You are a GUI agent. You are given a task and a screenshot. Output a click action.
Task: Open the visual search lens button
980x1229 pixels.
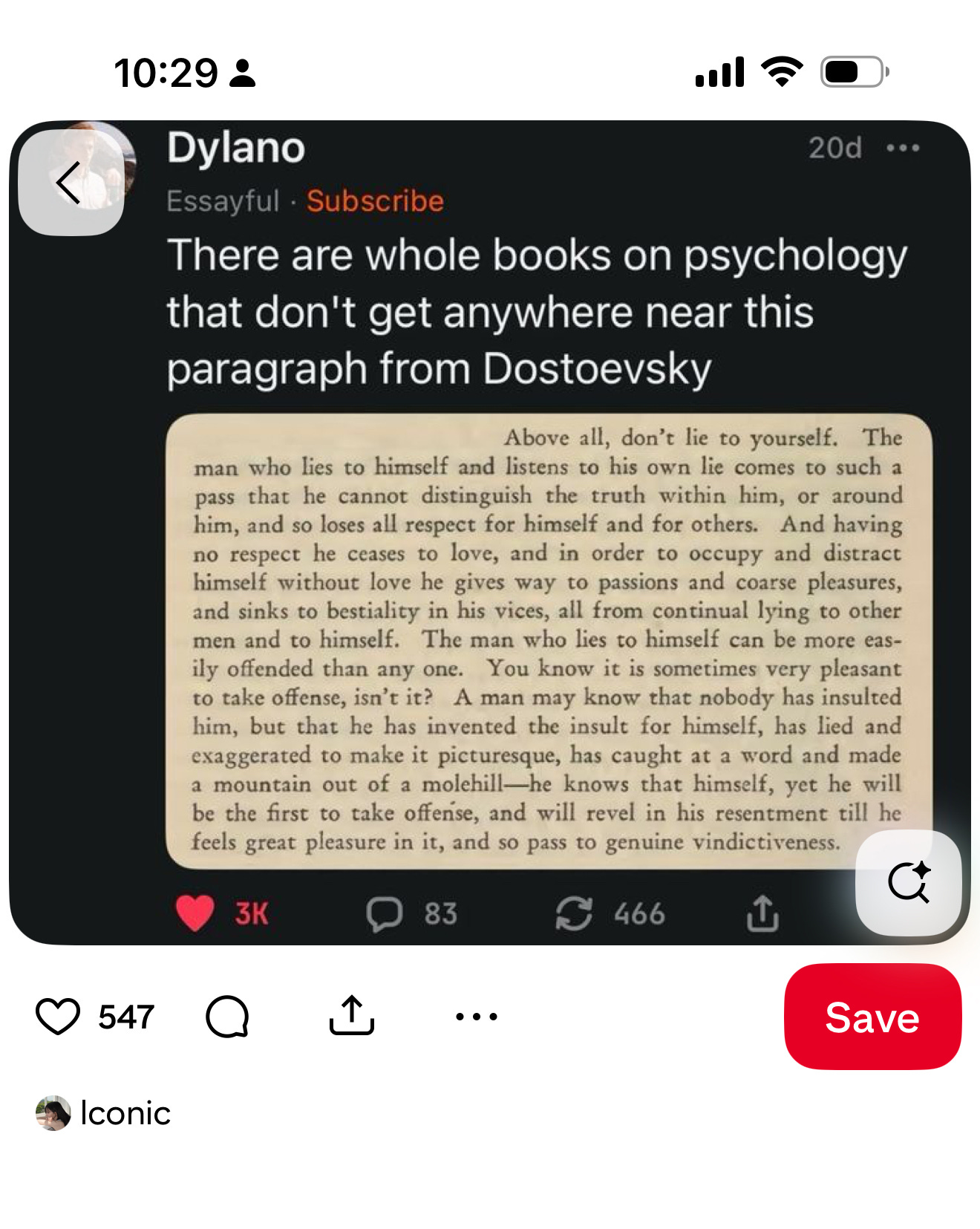tap(909, 882)
